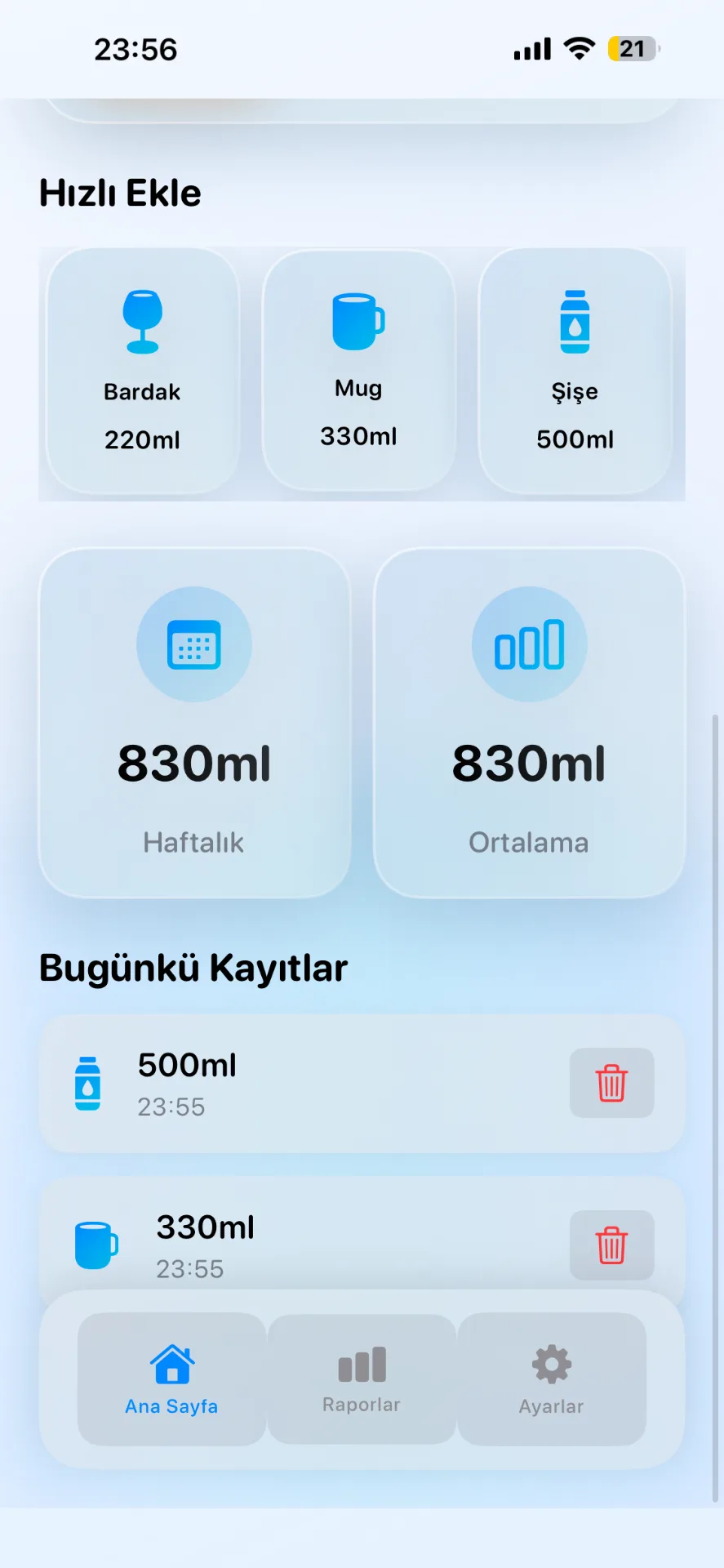Delete the 500ml record with trash icon
This screenshot has width=724, height=1568.
(x=611, y=1084)
